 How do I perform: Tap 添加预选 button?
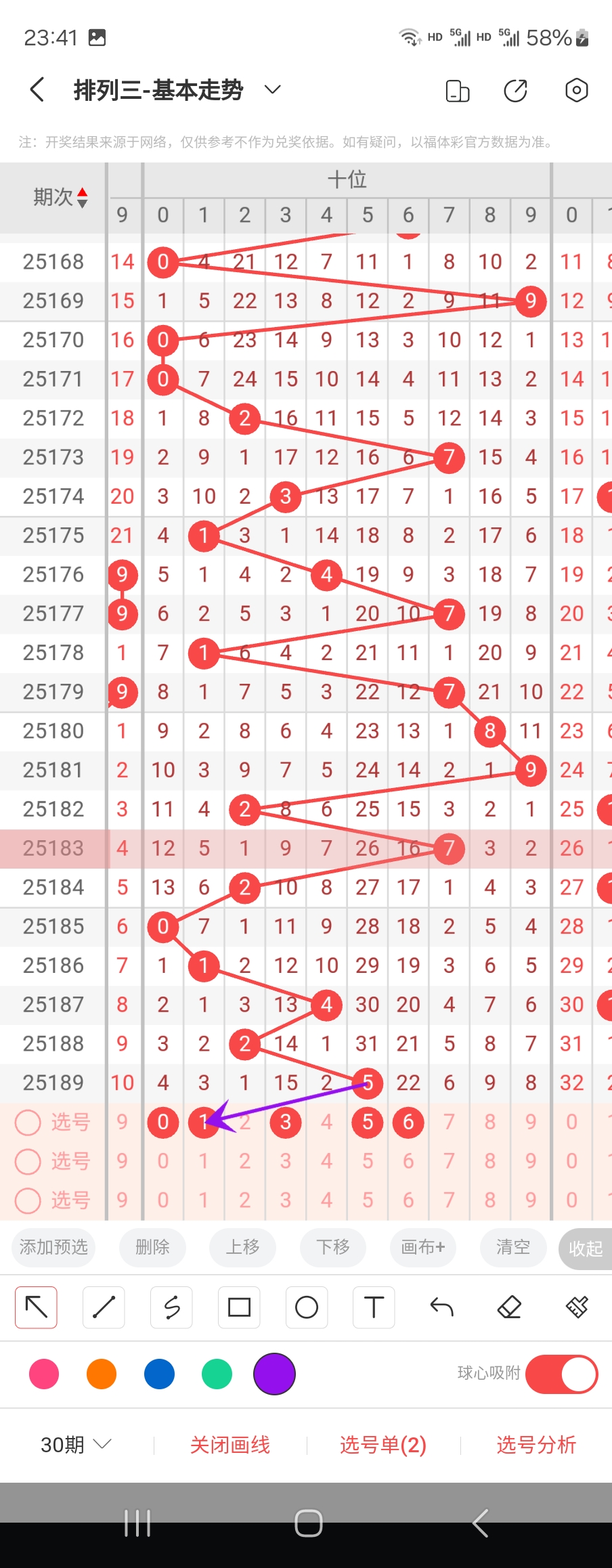53,1247
